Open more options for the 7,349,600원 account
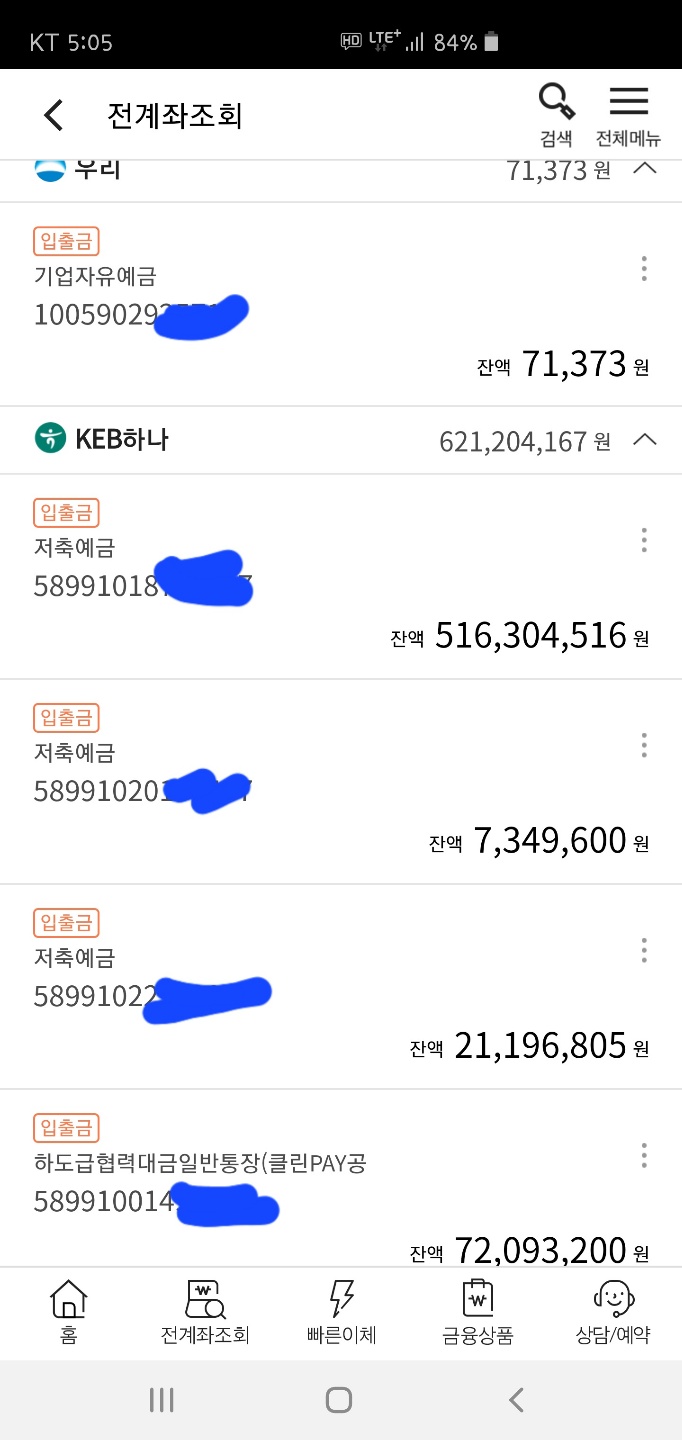Image resolution: width=682 pixels, height=1440 pixels. point(644,745)
